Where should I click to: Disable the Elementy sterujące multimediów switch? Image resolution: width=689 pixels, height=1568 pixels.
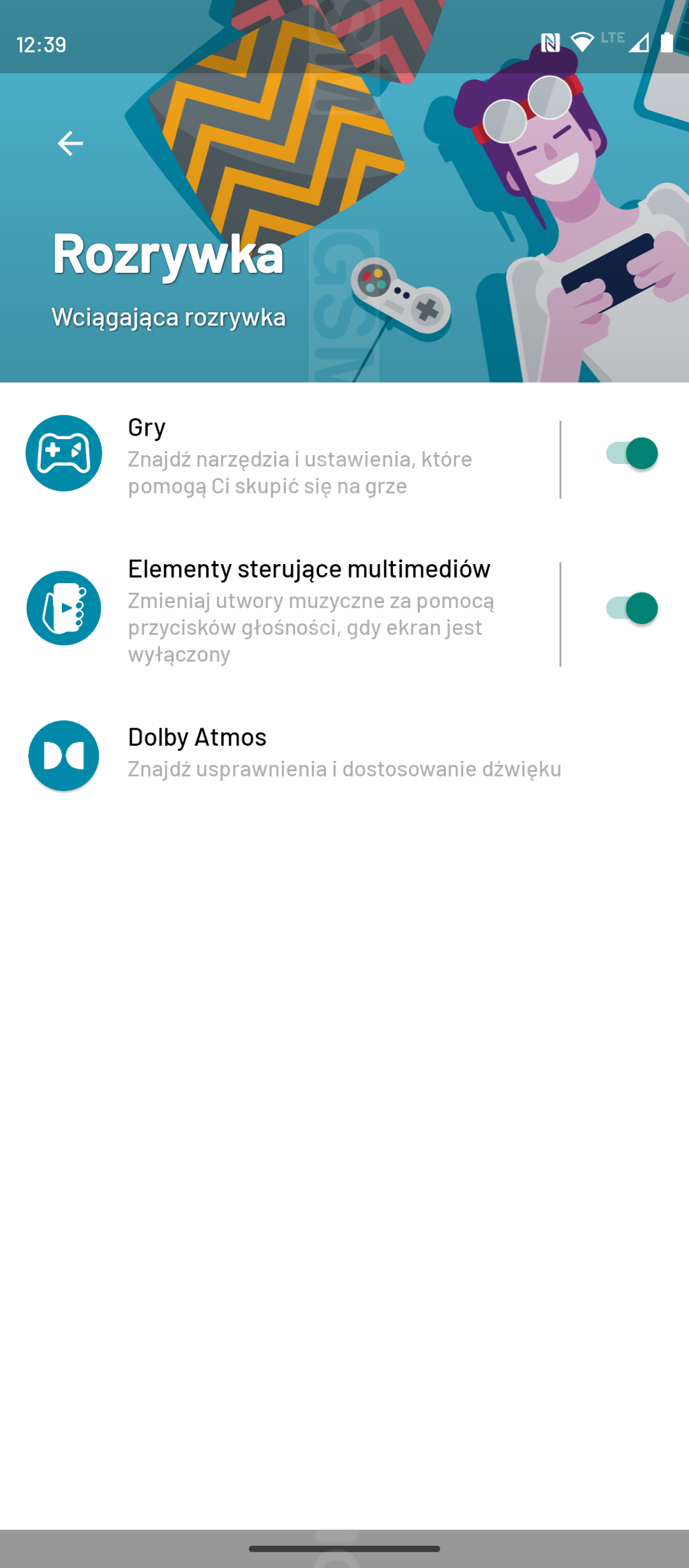631,609
